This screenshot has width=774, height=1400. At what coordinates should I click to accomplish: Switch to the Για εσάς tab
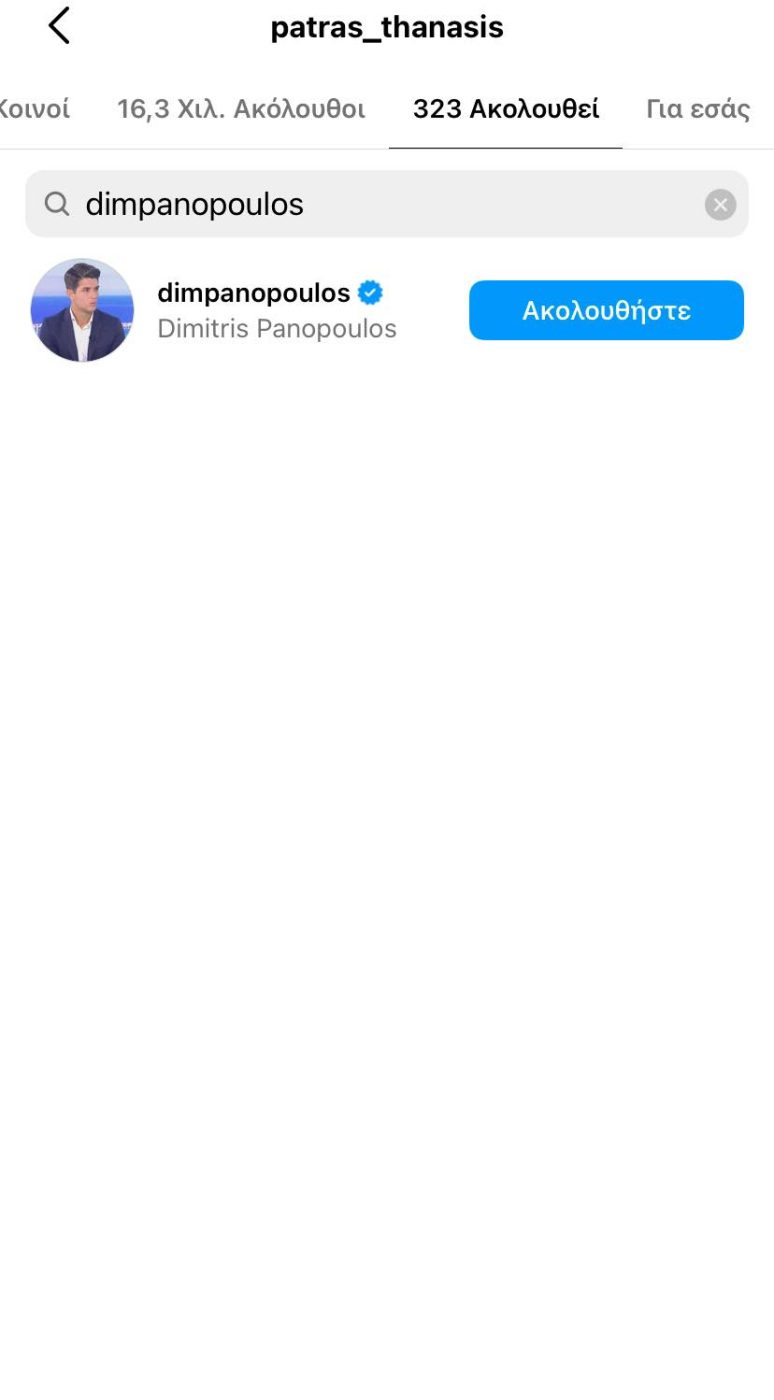click(x=698, y=109)
